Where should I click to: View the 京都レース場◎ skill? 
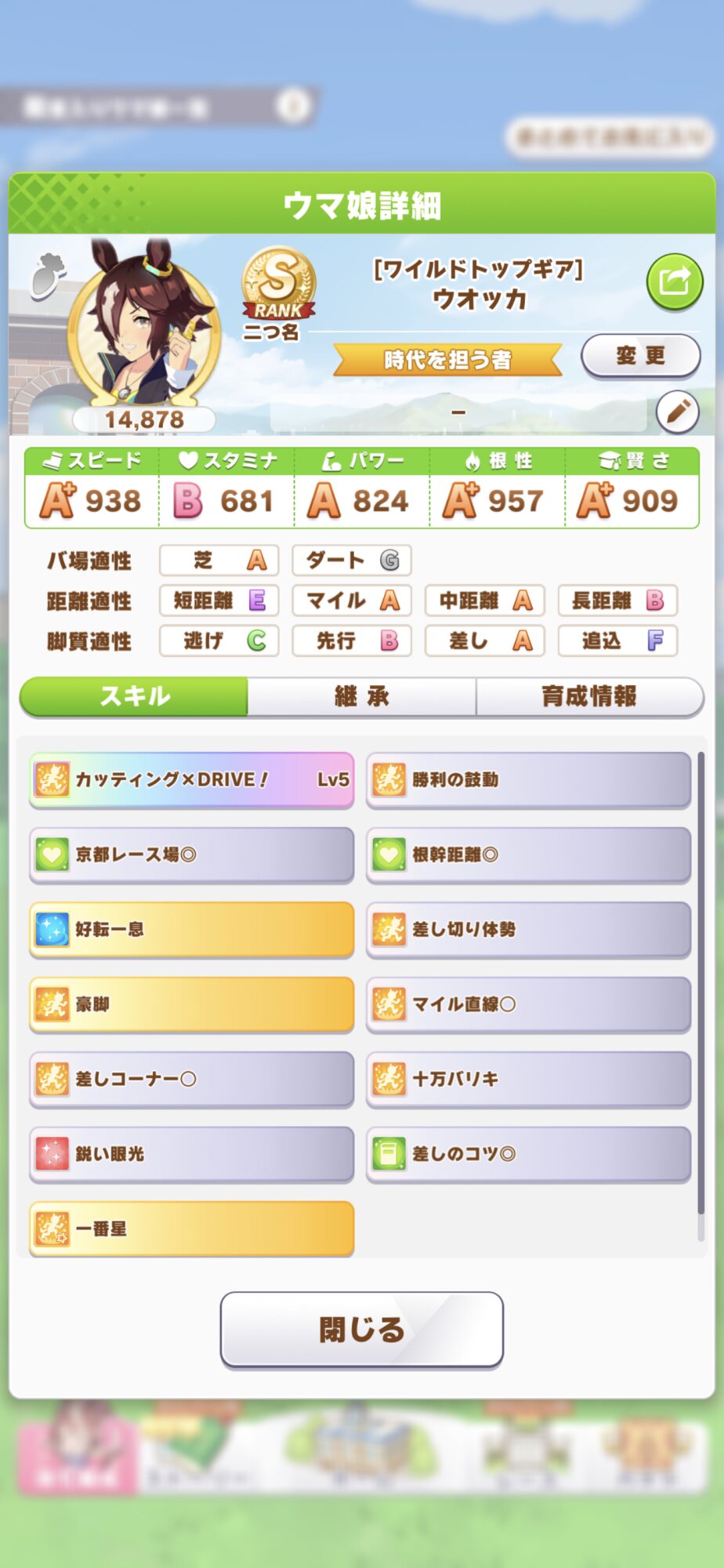[191, 855]
